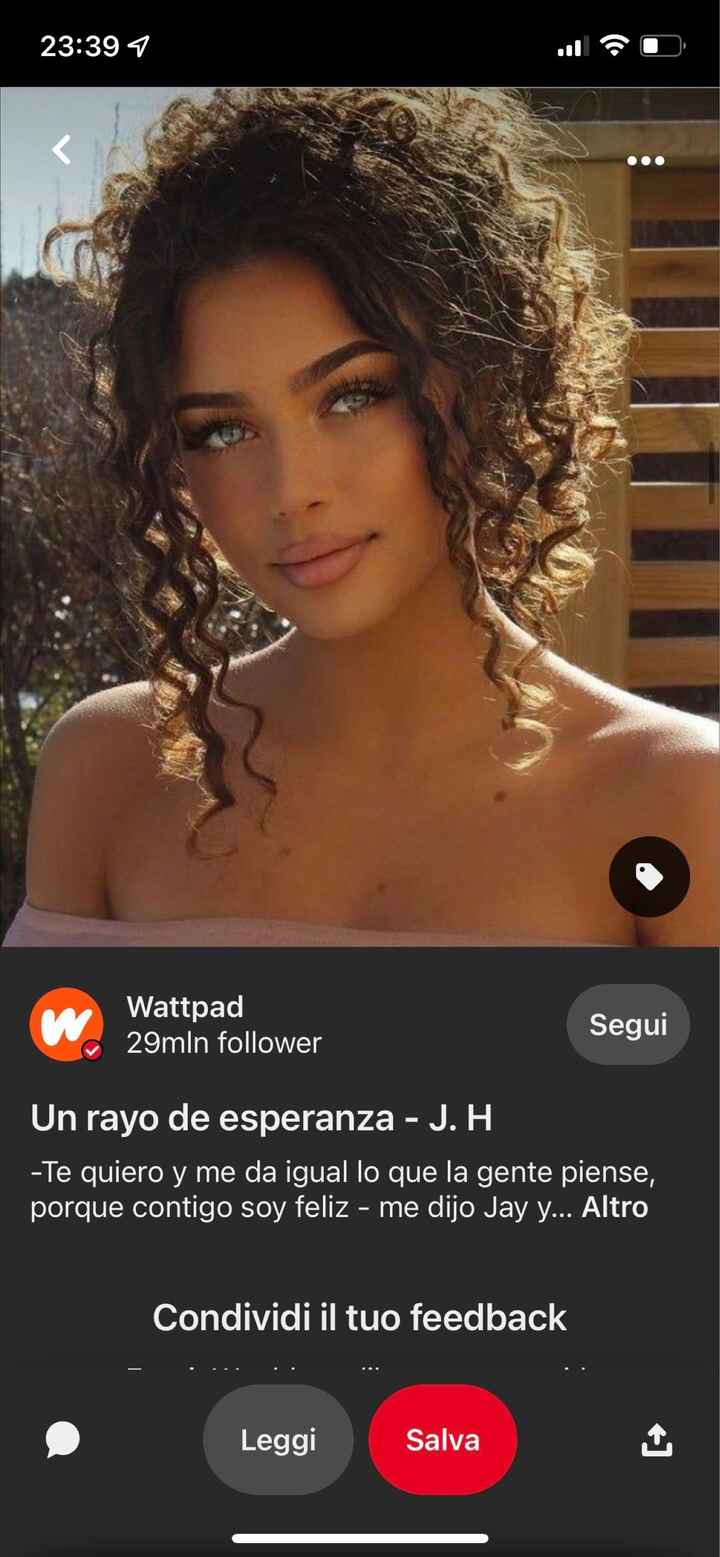Expand the description with Altro
This screenshot has width=720, height=1557.
click(x=614, y=1207)
